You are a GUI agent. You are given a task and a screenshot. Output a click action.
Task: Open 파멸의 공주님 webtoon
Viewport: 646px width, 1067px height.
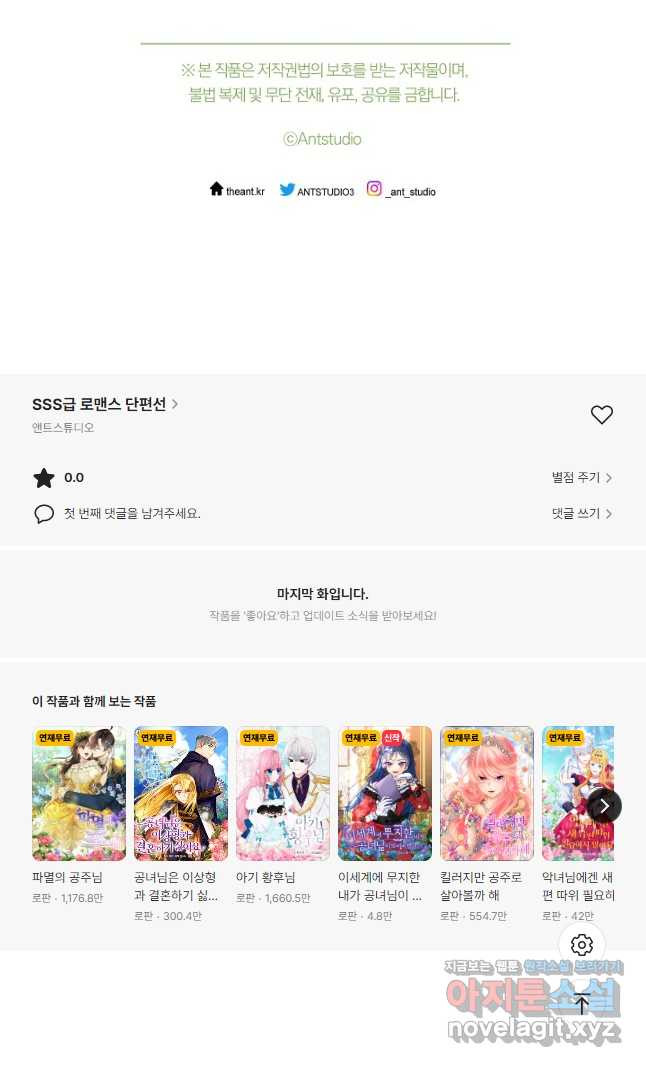coord(79,794)
